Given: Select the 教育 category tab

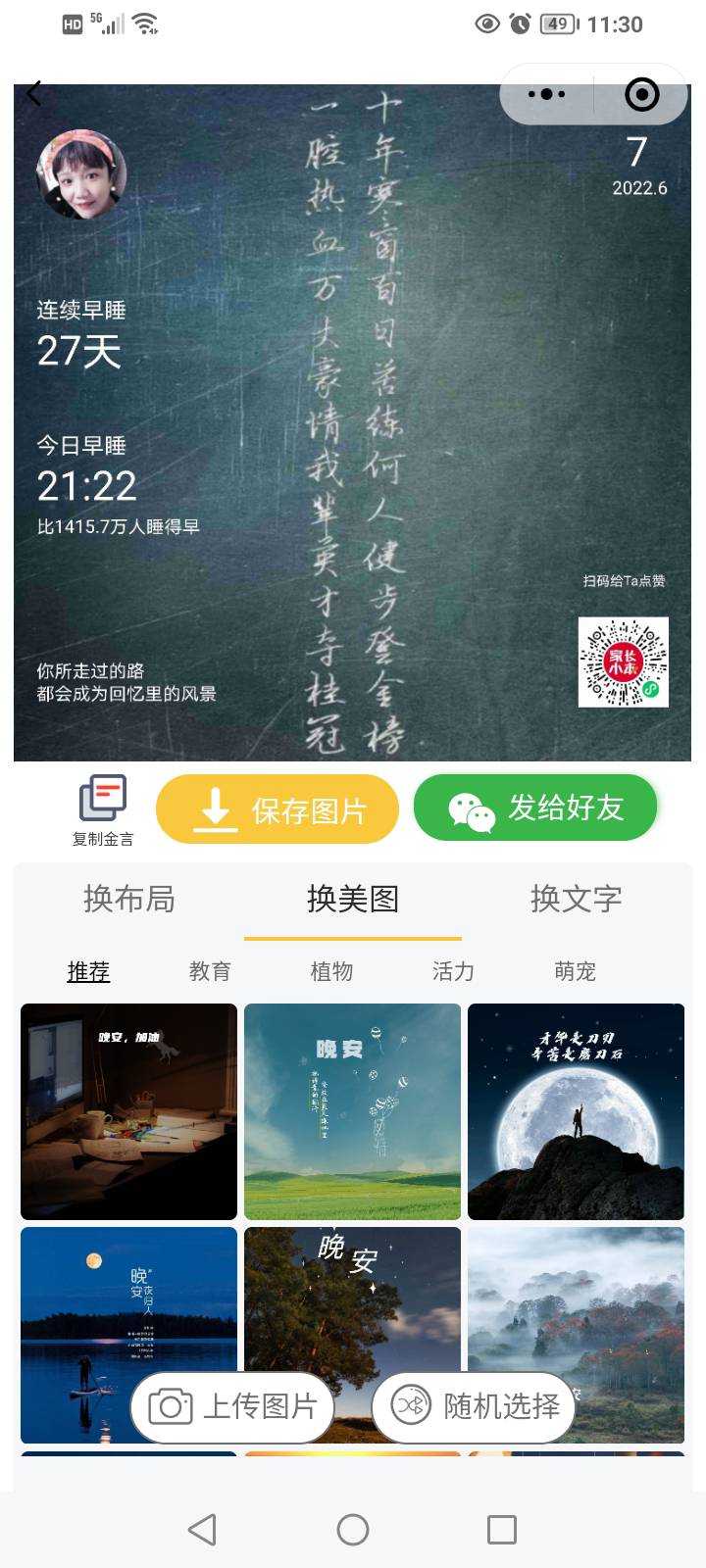Looking at the screenshot, I should (210, 971).
